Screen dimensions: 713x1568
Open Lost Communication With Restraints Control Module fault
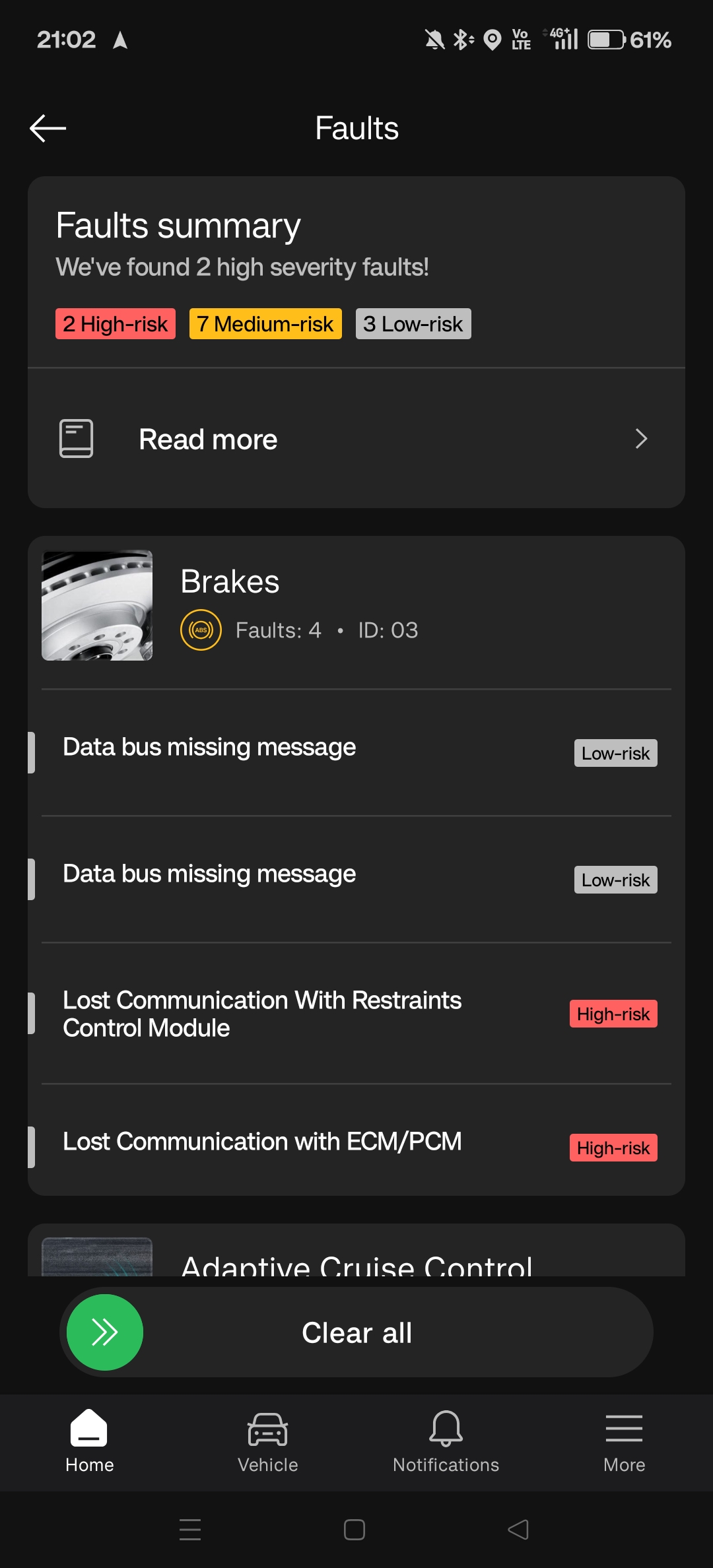click(356, 1014)
